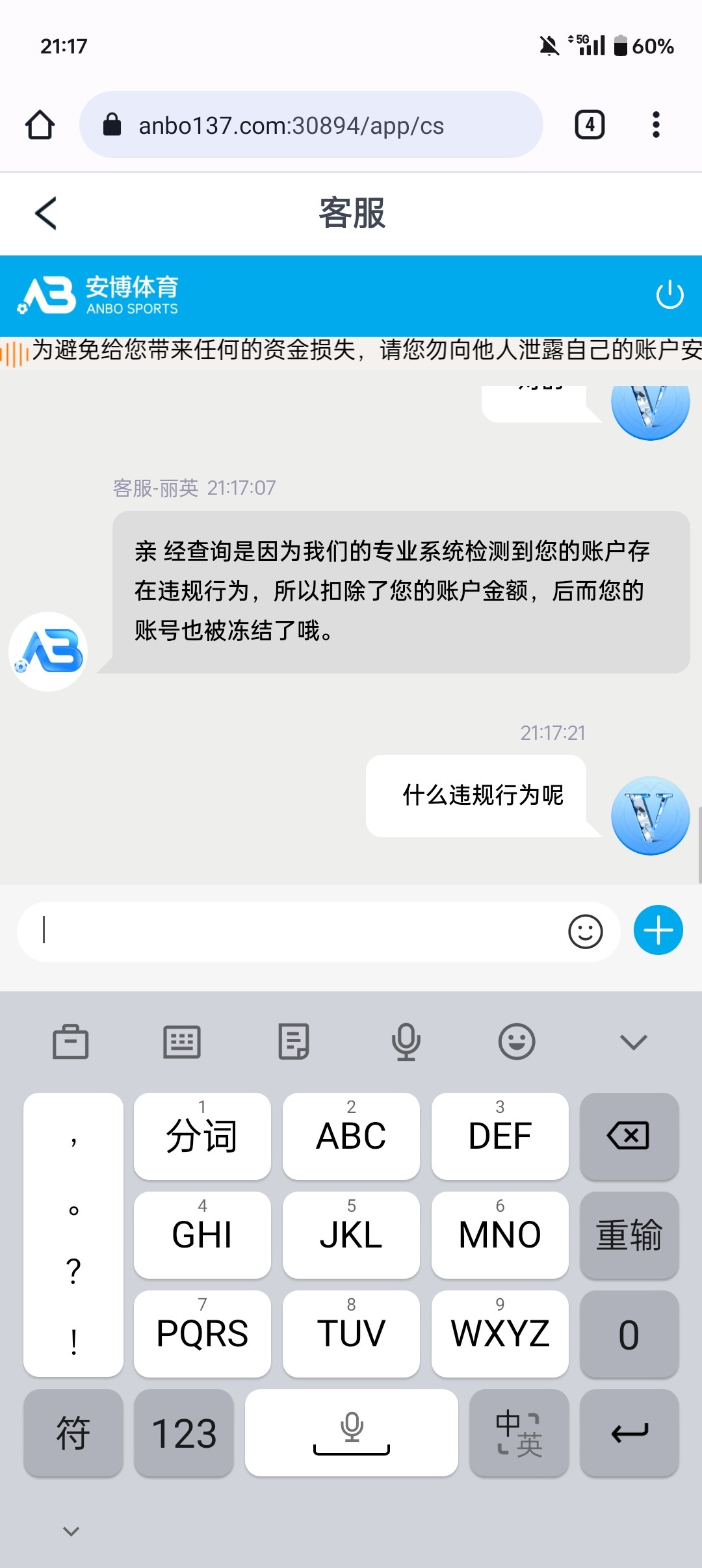Switch to the 123 number keypad

(183, 1433)
